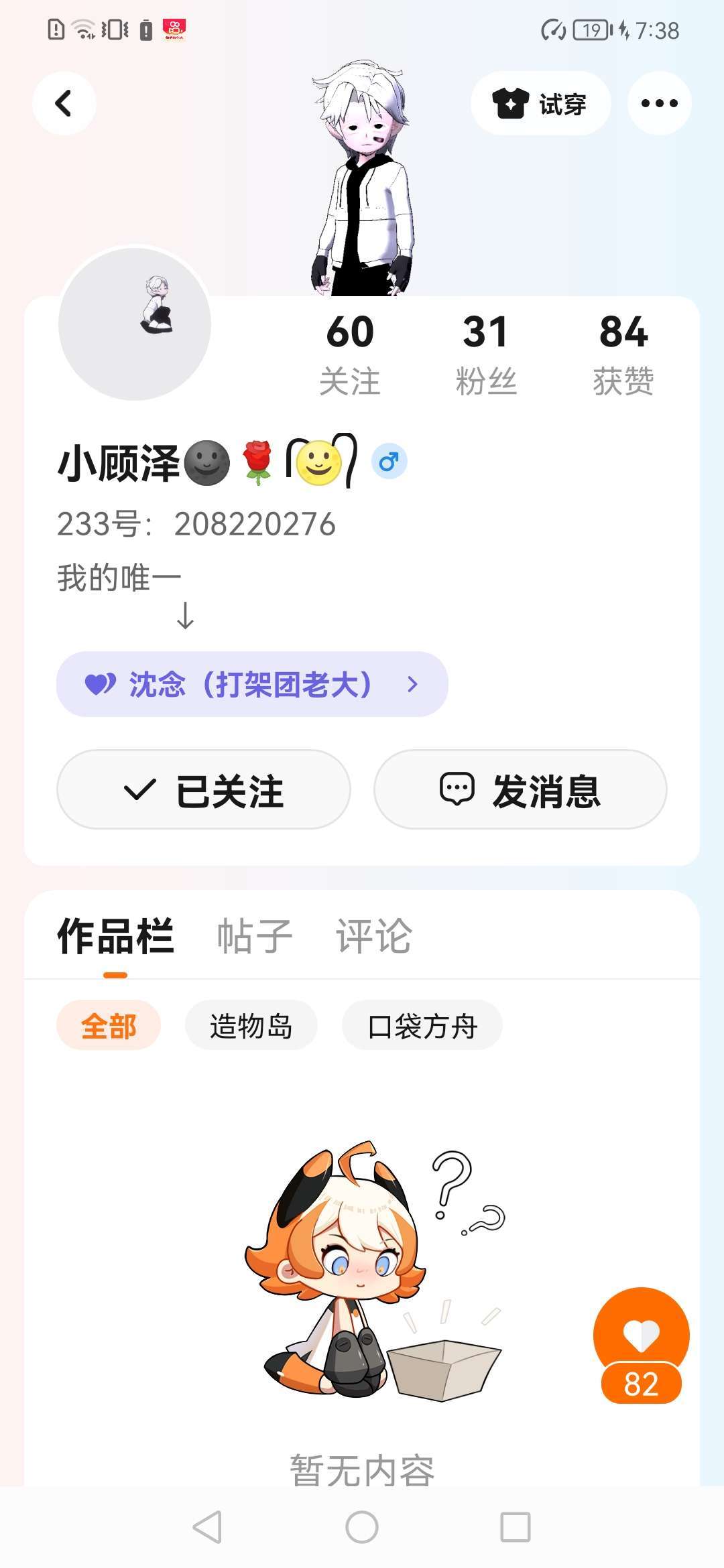Switch to the 评论 tab
This screenshot has height=1568, width=724.
coord(373,936)
